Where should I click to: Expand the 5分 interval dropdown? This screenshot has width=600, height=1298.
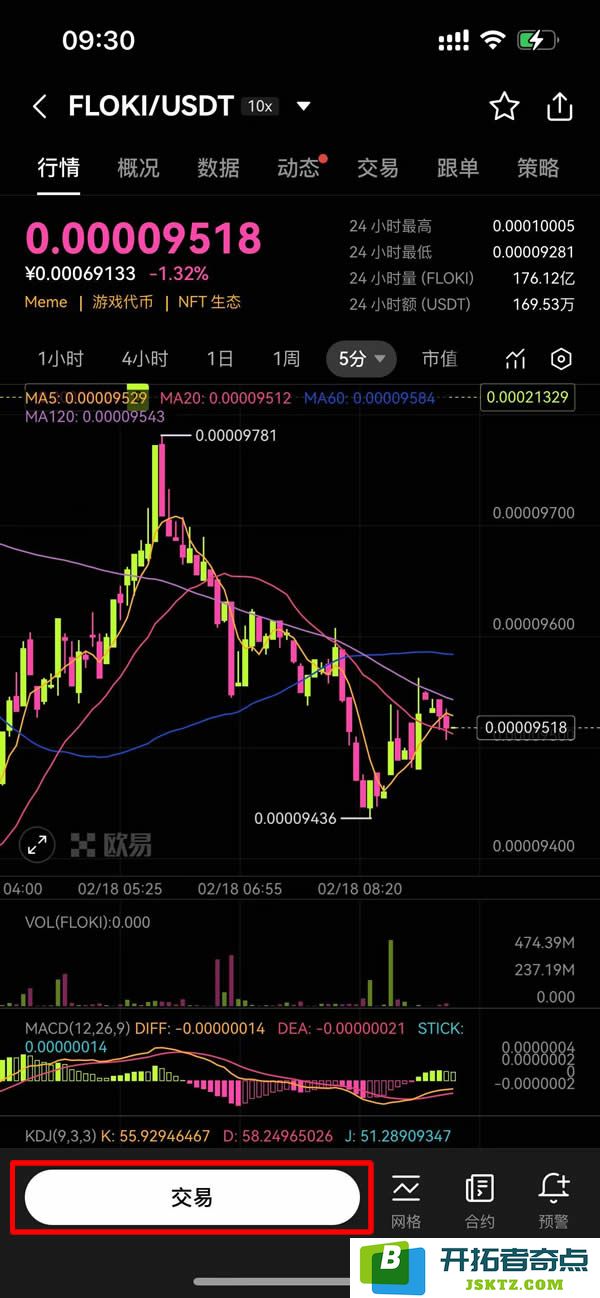pos(362,359)
